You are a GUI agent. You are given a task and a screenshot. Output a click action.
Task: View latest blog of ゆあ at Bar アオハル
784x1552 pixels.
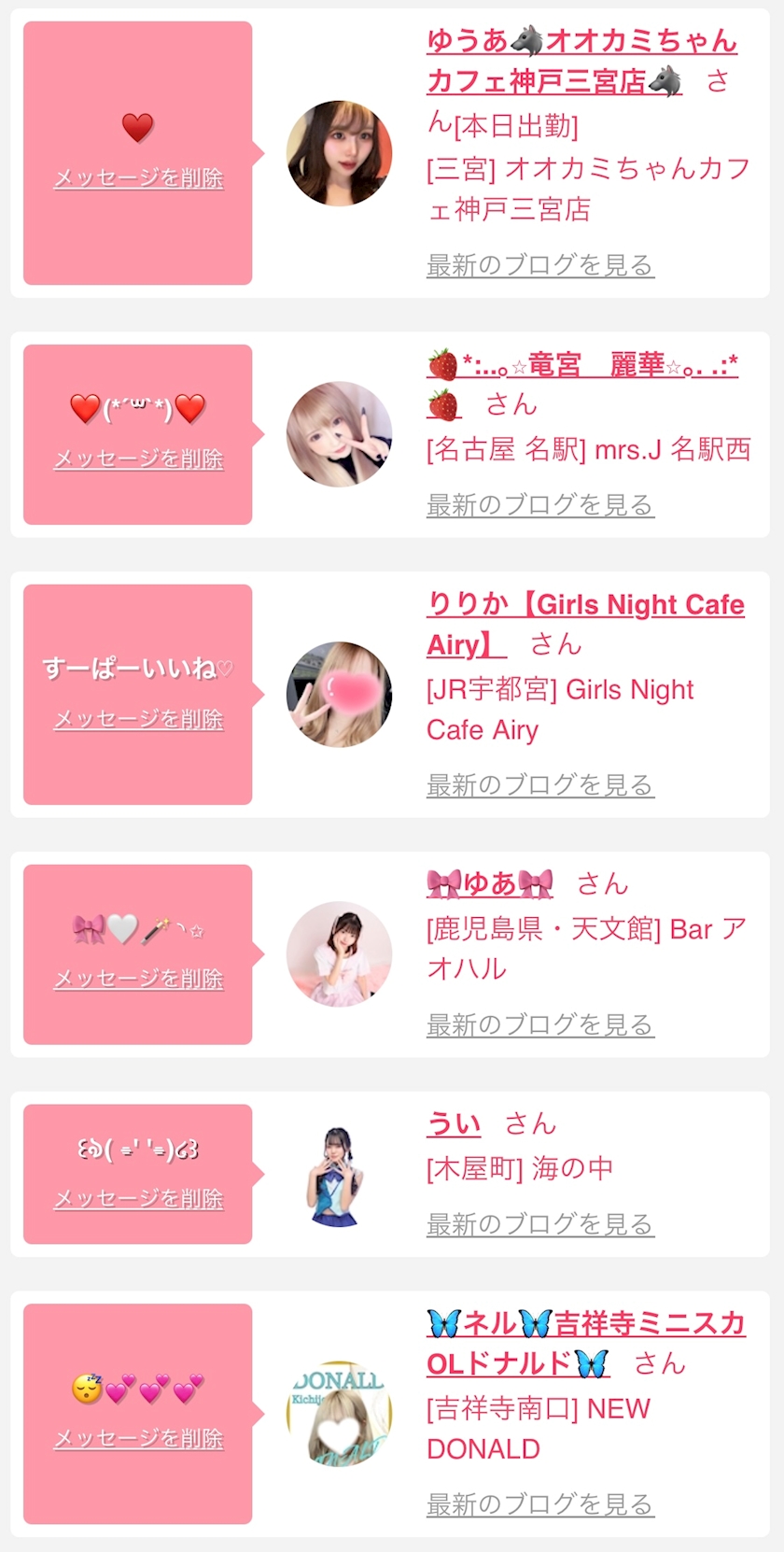[x=539, y=1026]
